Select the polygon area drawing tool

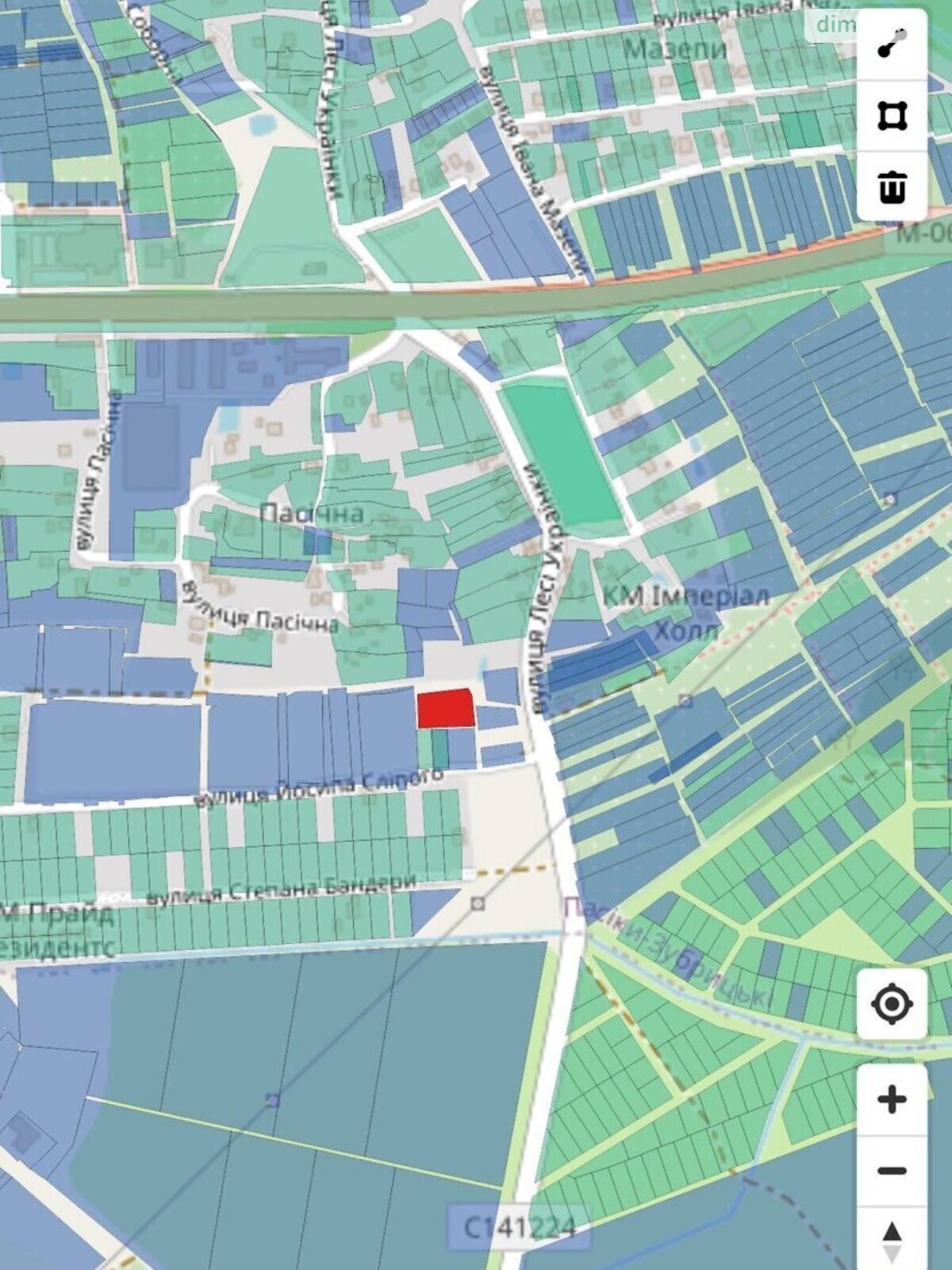click(x=892, y=116)
